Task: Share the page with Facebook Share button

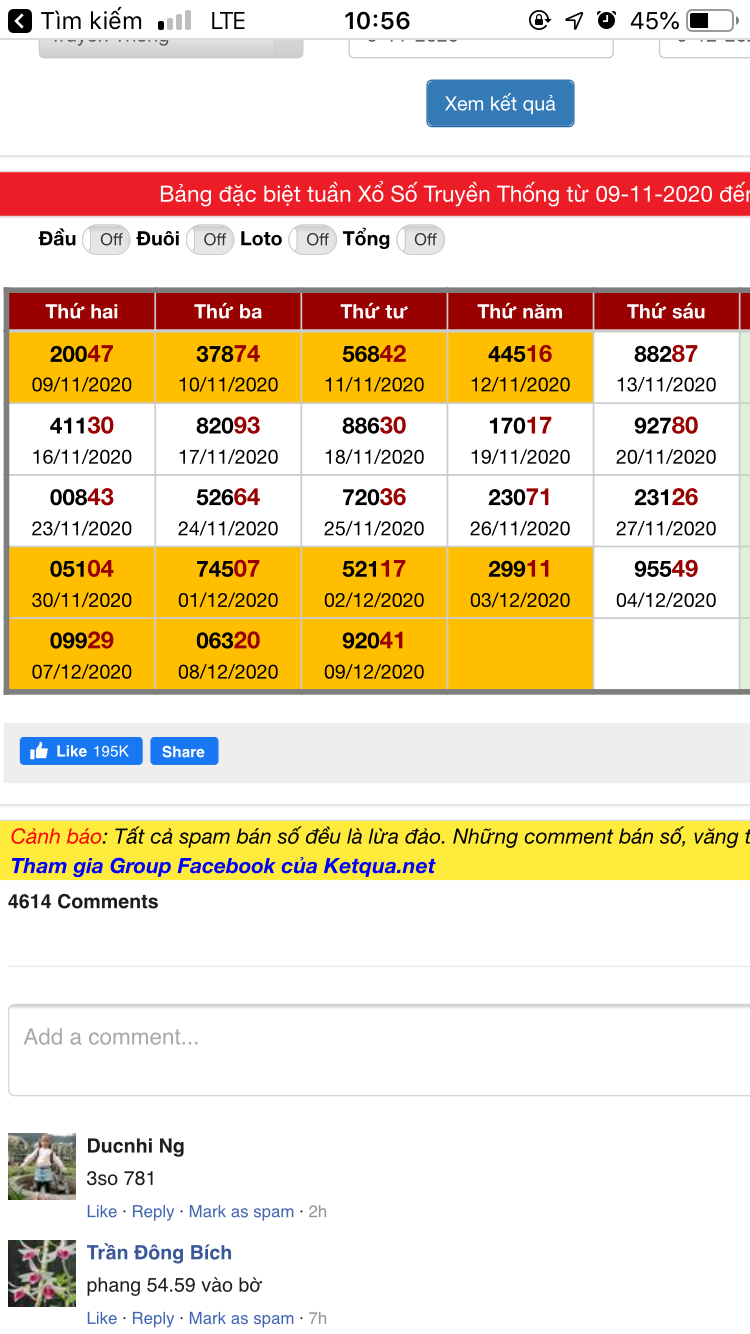Action: 184,751
